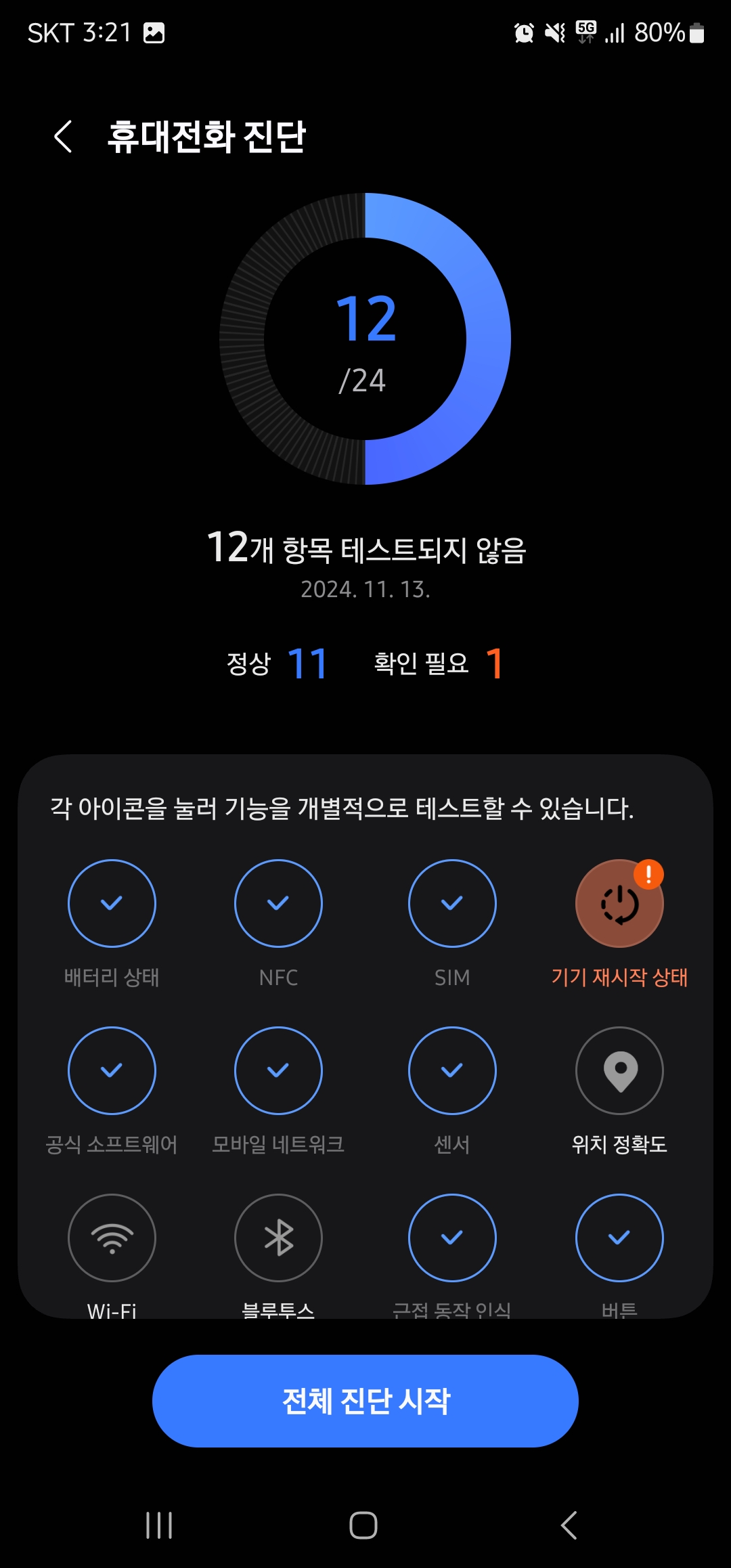The width and height of the screenshot is (731, 1568).
Task: Start the Wi-Fi diagnostic test
Action: (112, 1237)
